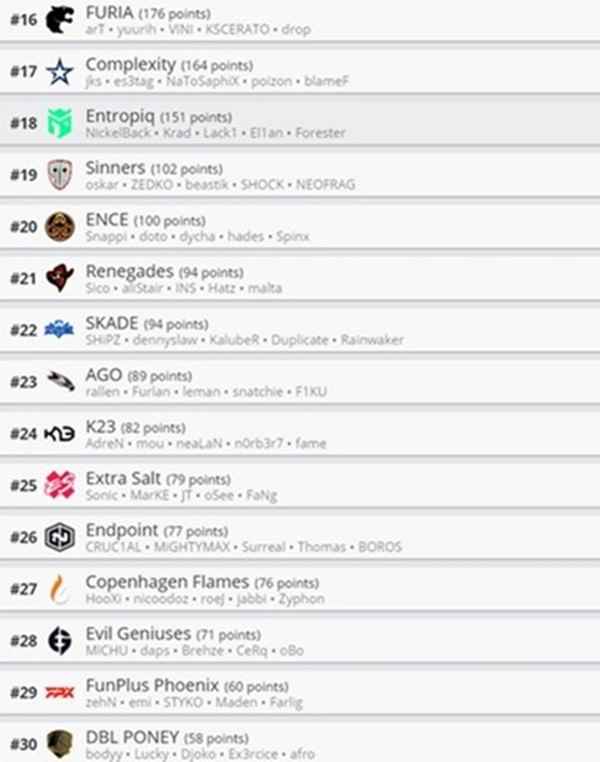Open the FURIA team ranking row

tap(300, 19)
